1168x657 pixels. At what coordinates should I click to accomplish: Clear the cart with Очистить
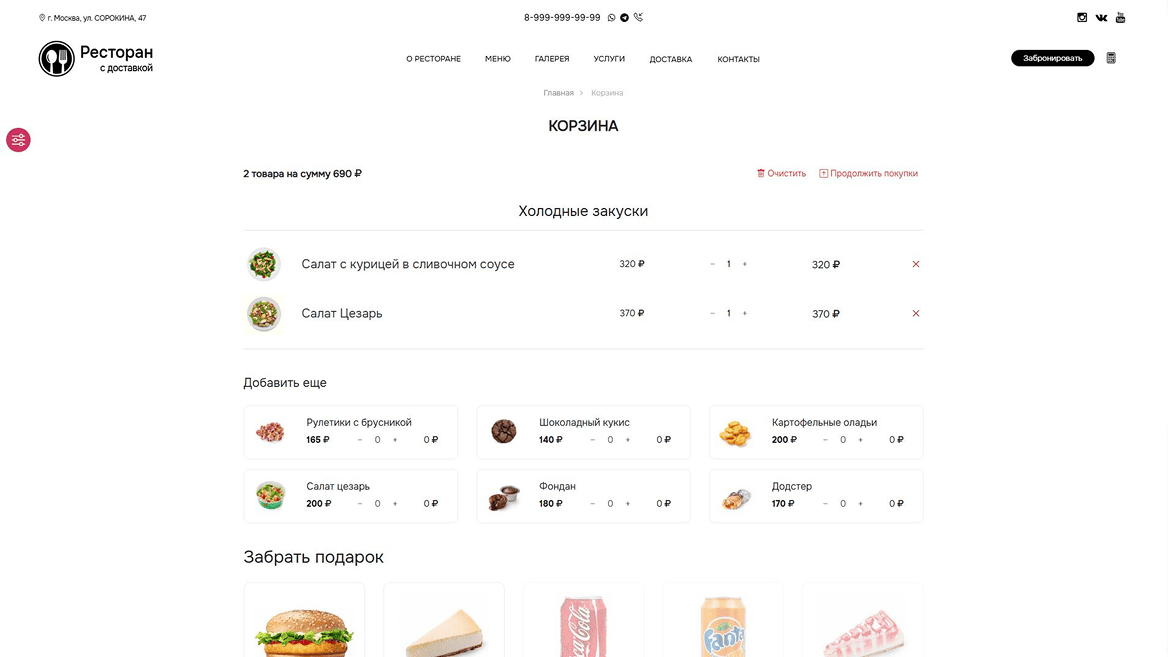781,173
